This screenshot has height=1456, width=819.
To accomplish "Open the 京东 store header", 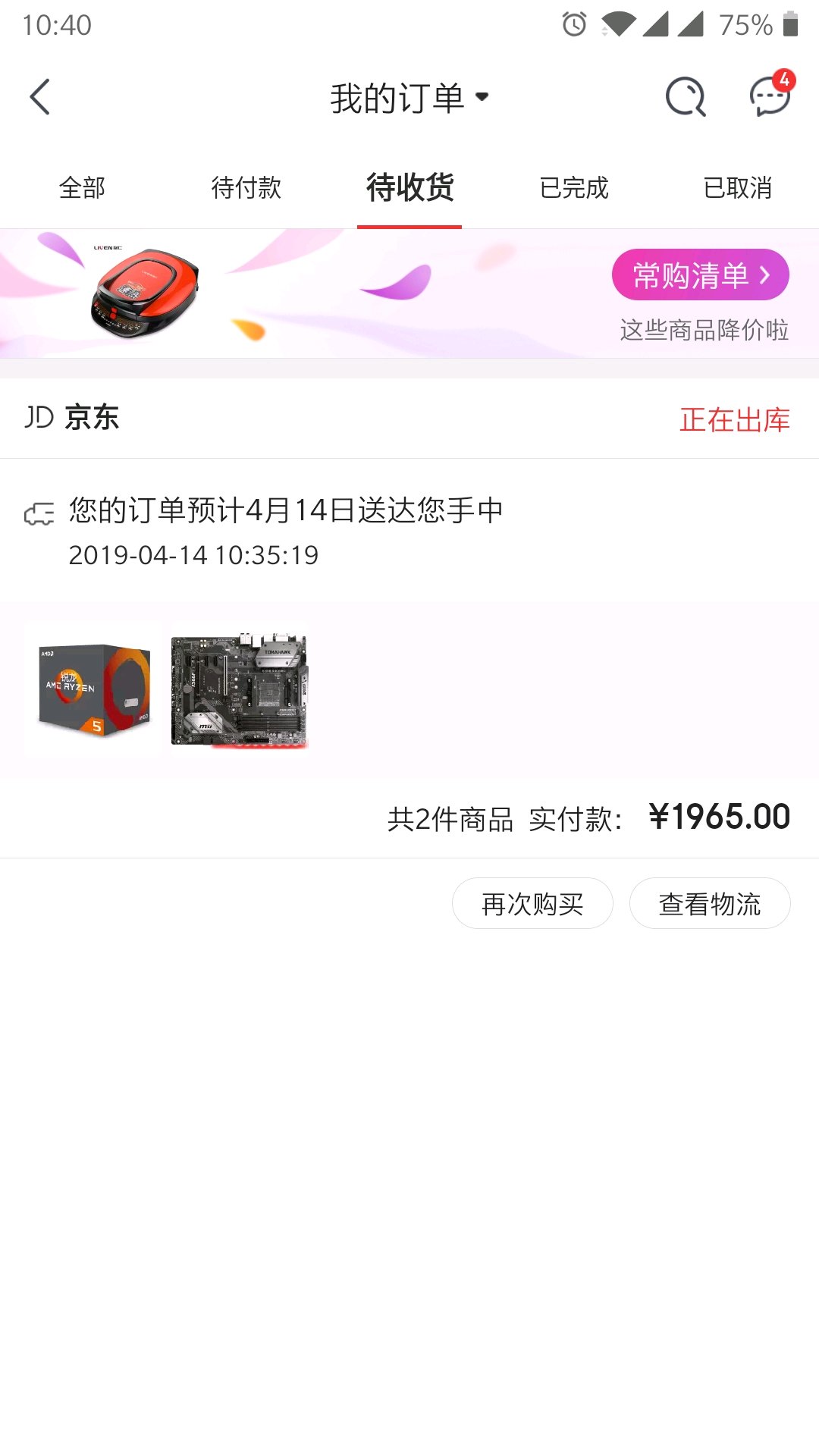I will (x=72, y=418).
